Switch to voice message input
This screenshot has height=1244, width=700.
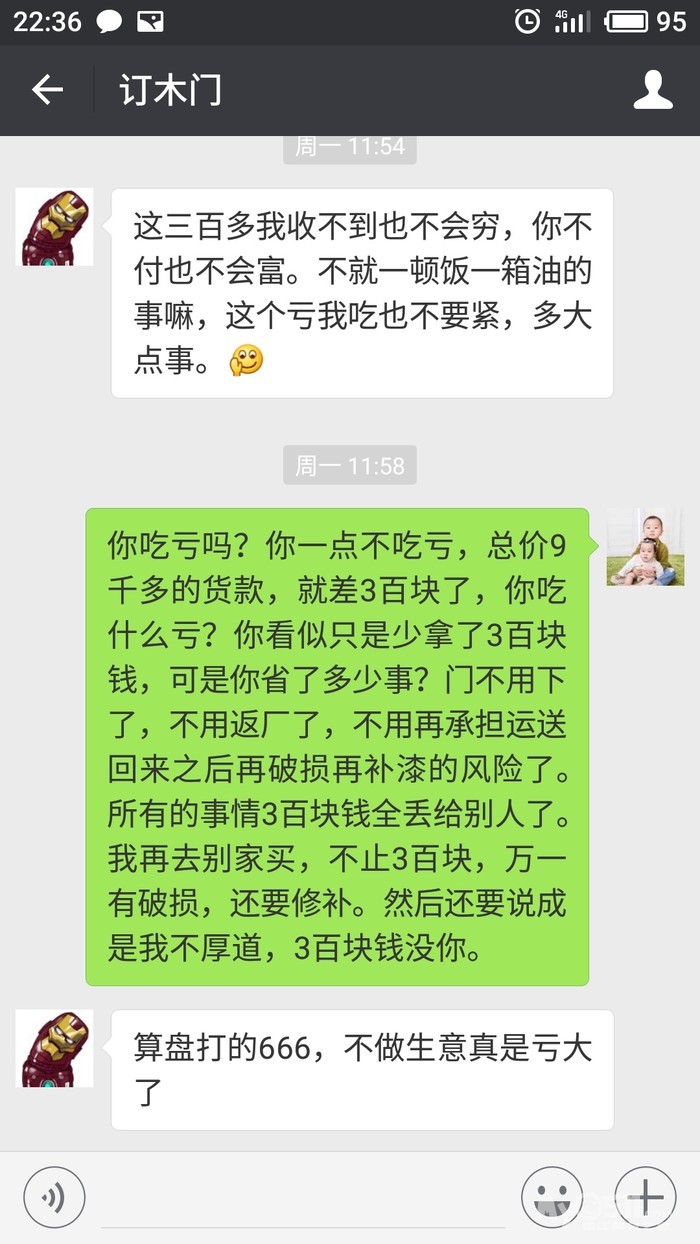(x=54, y=1196)
